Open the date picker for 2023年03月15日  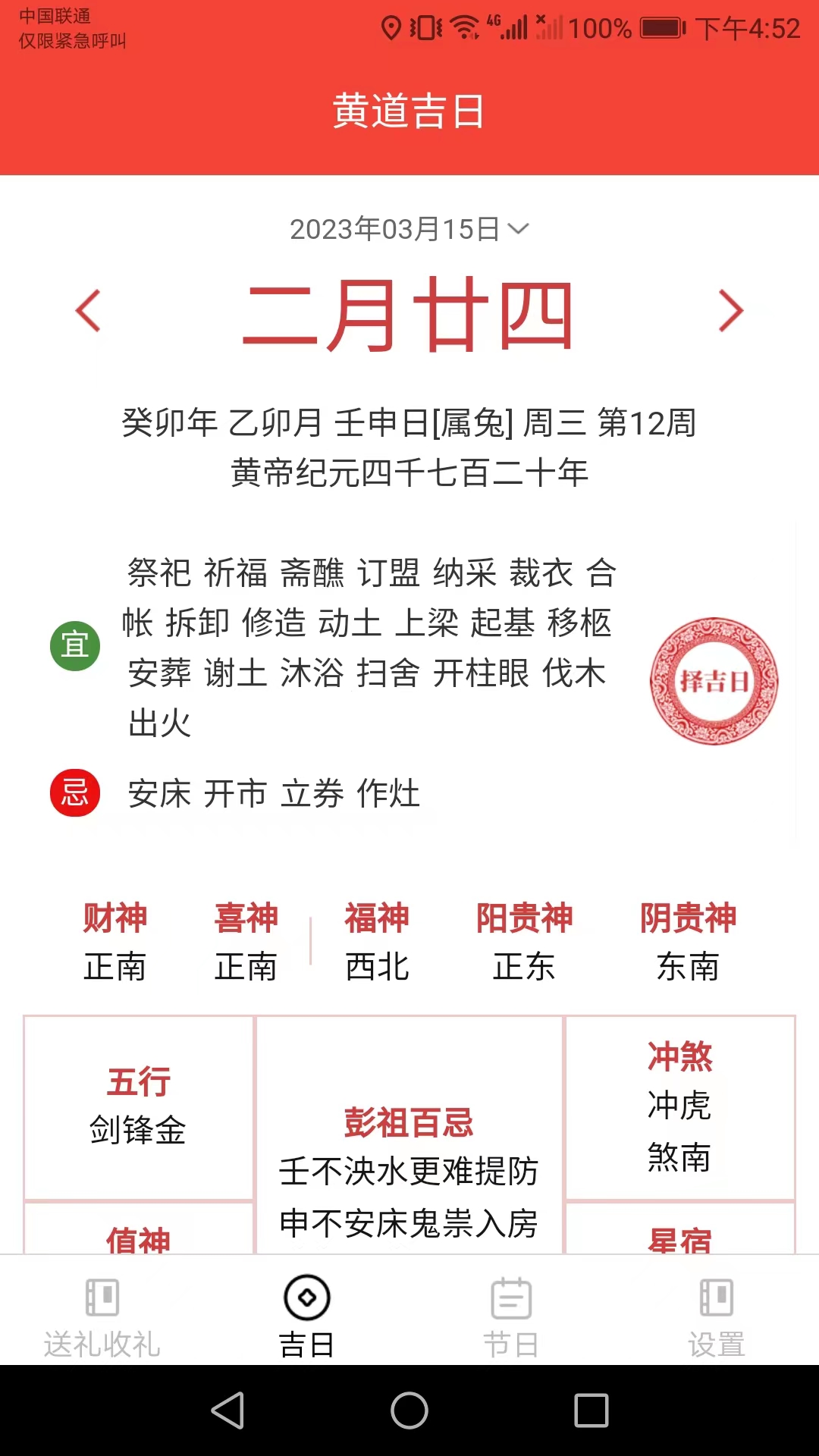[409, 229]
